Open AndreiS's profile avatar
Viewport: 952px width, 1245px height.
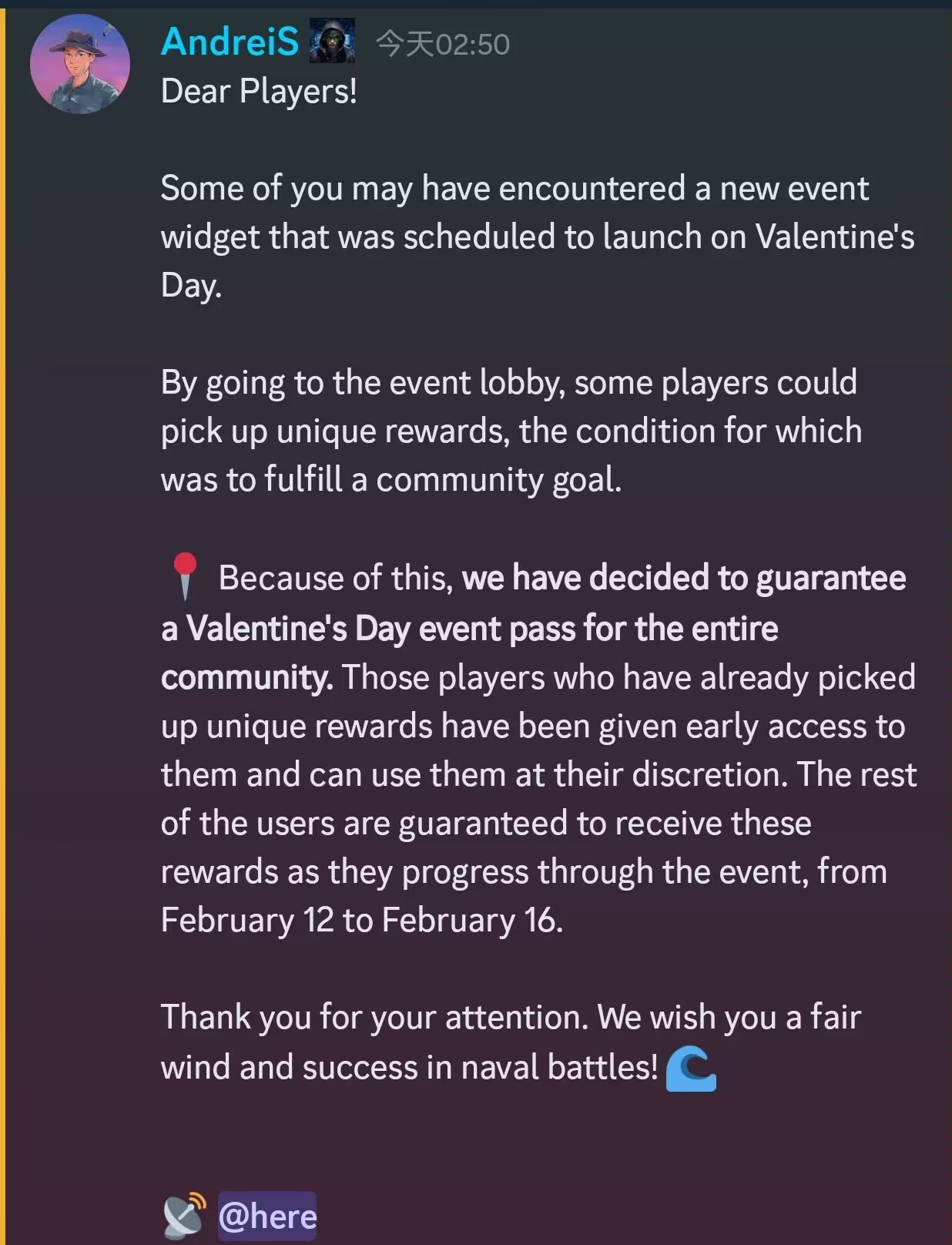point(79,64)
